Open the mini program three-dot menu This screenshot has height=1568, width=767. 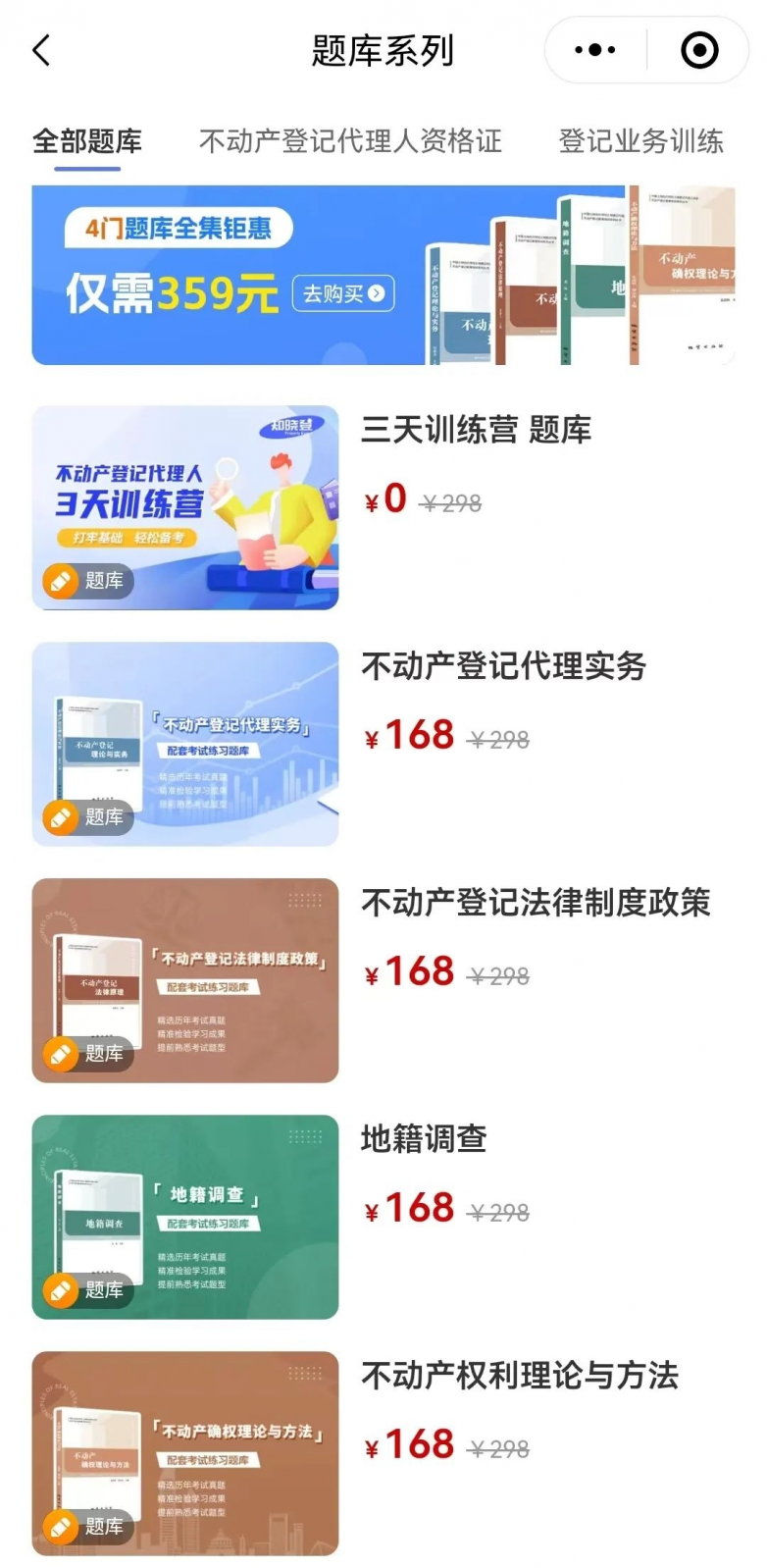[x=595, y=50]
